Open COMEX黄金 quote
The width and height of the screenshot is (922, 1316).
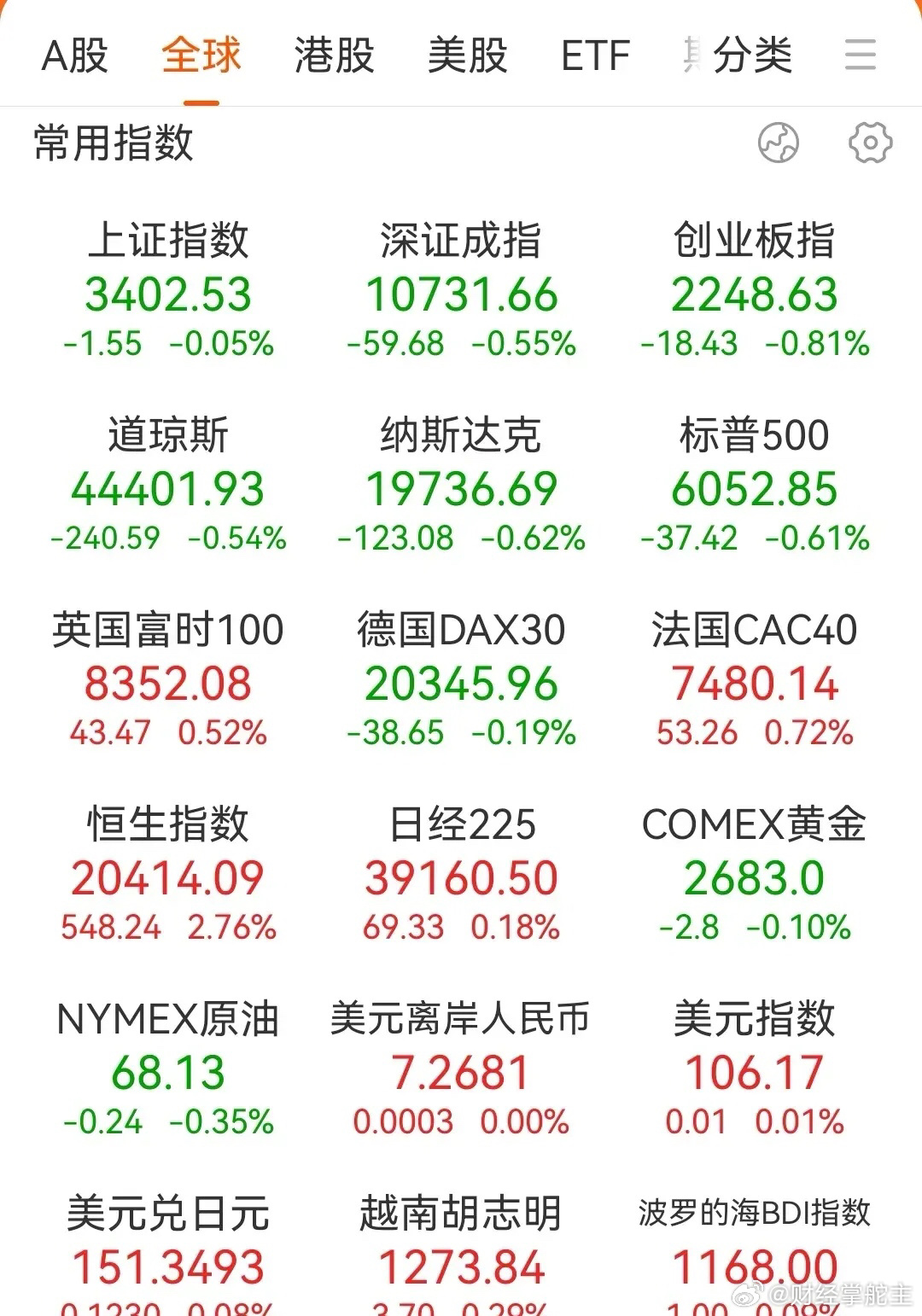pos(754,876)
